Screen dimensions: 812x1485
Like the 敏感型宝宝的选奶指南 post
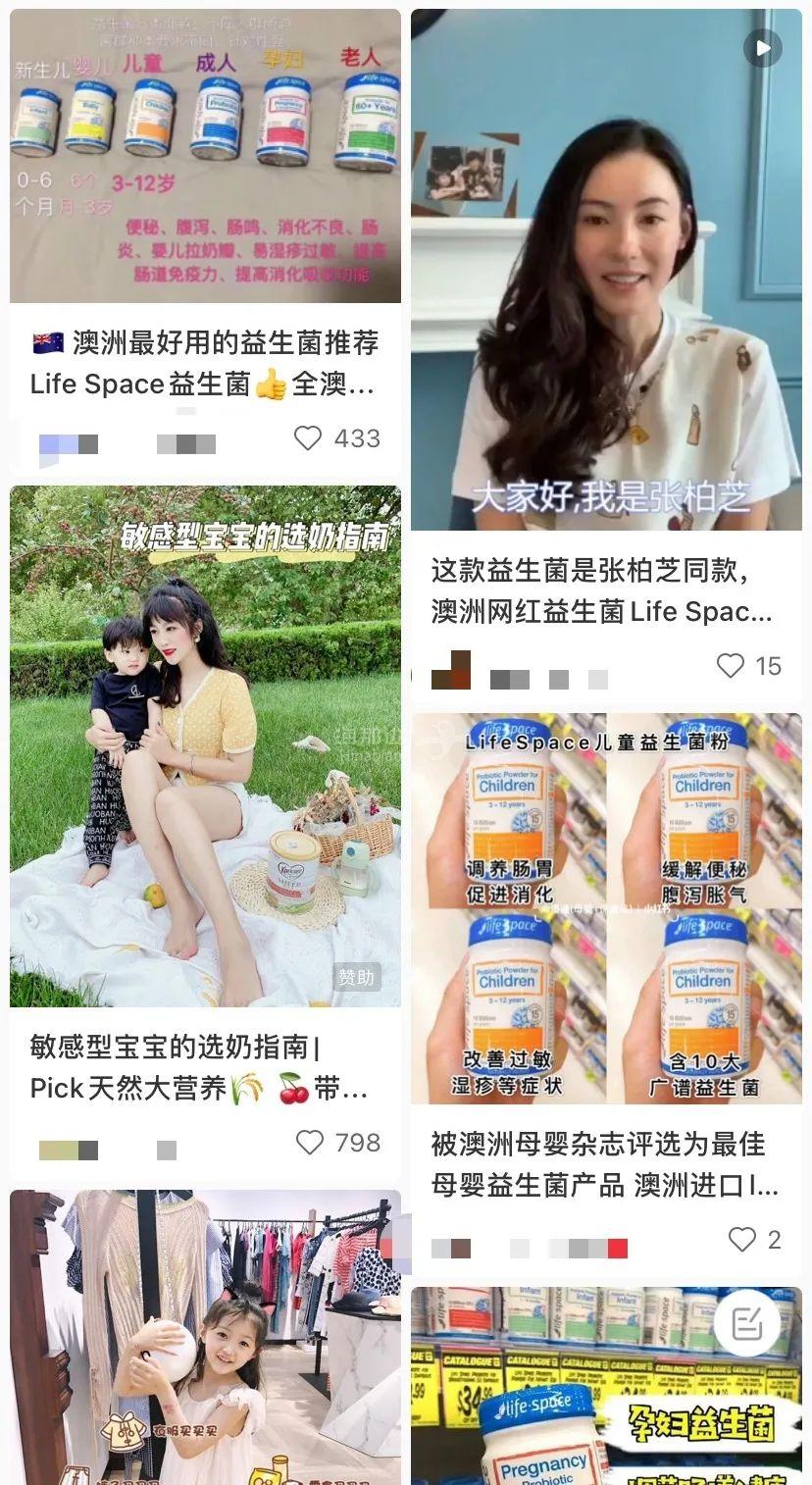[x=310, y=1143]
